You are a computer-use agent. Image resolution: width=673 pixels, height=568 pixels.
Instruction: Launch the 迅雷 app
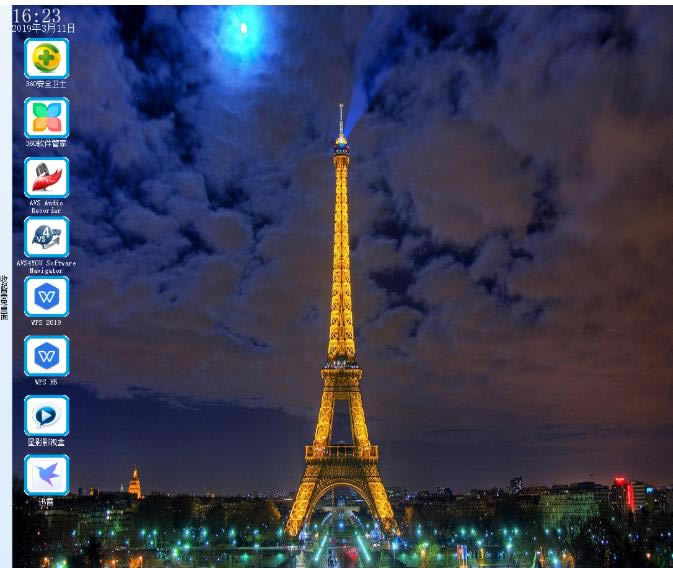tap(46, 474)
